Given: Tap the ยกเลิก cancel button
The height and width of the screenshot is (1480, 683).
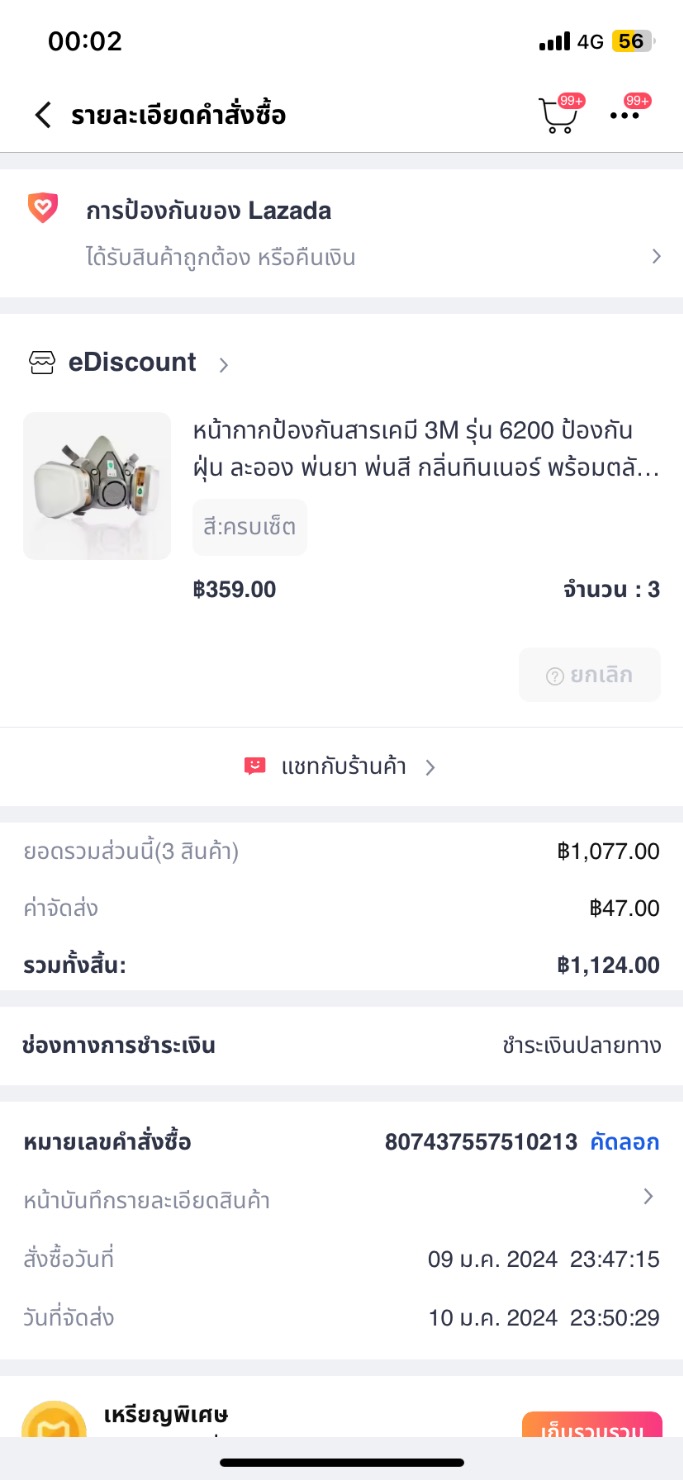Looking at the screenshot, I should (x=589, y=675).
